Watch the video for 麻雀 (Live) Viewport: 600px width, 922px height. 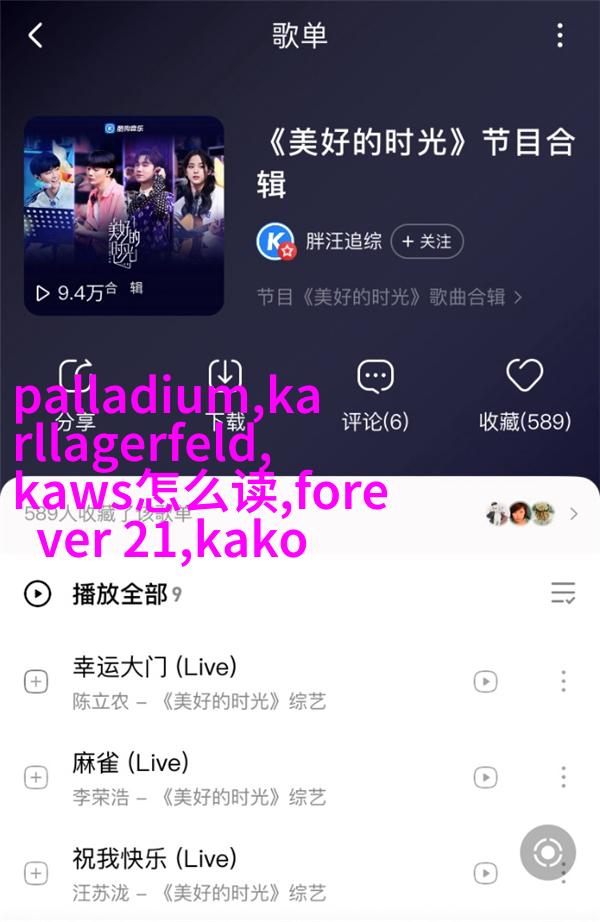485,777
